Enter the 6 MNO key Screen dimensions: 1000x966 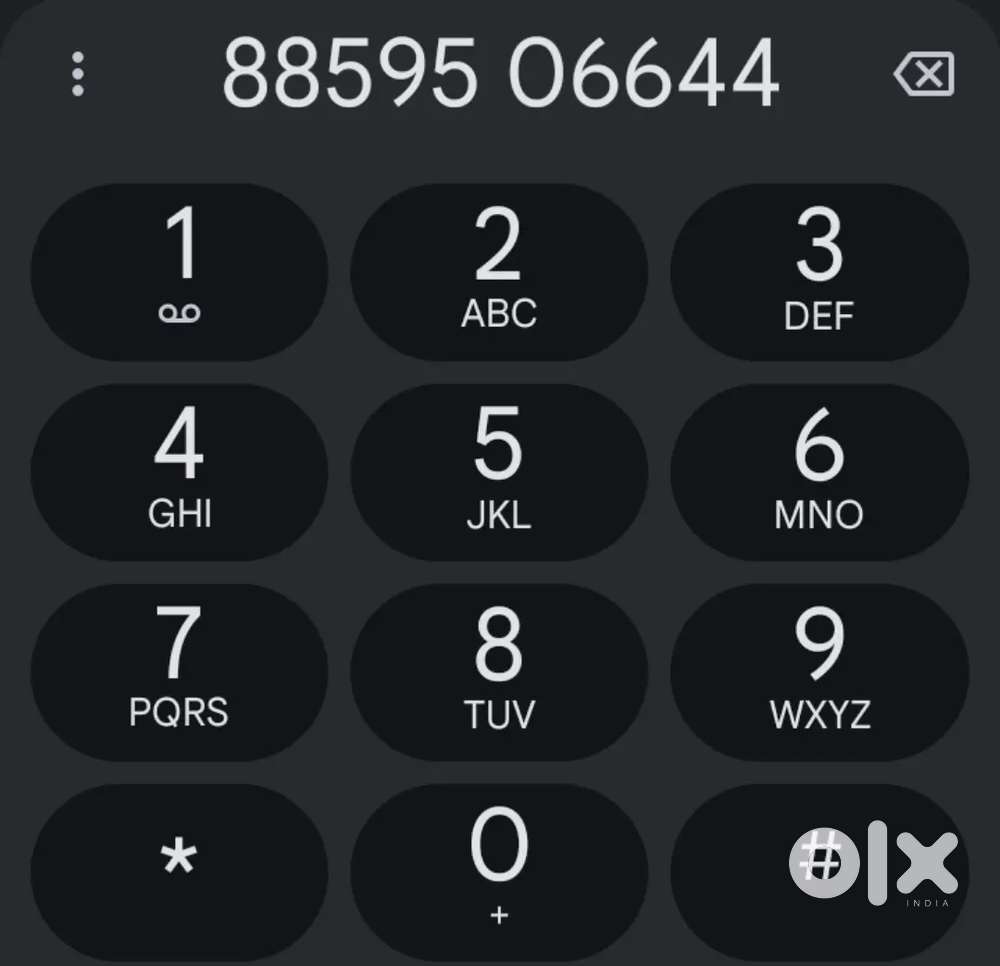point(819,472)
